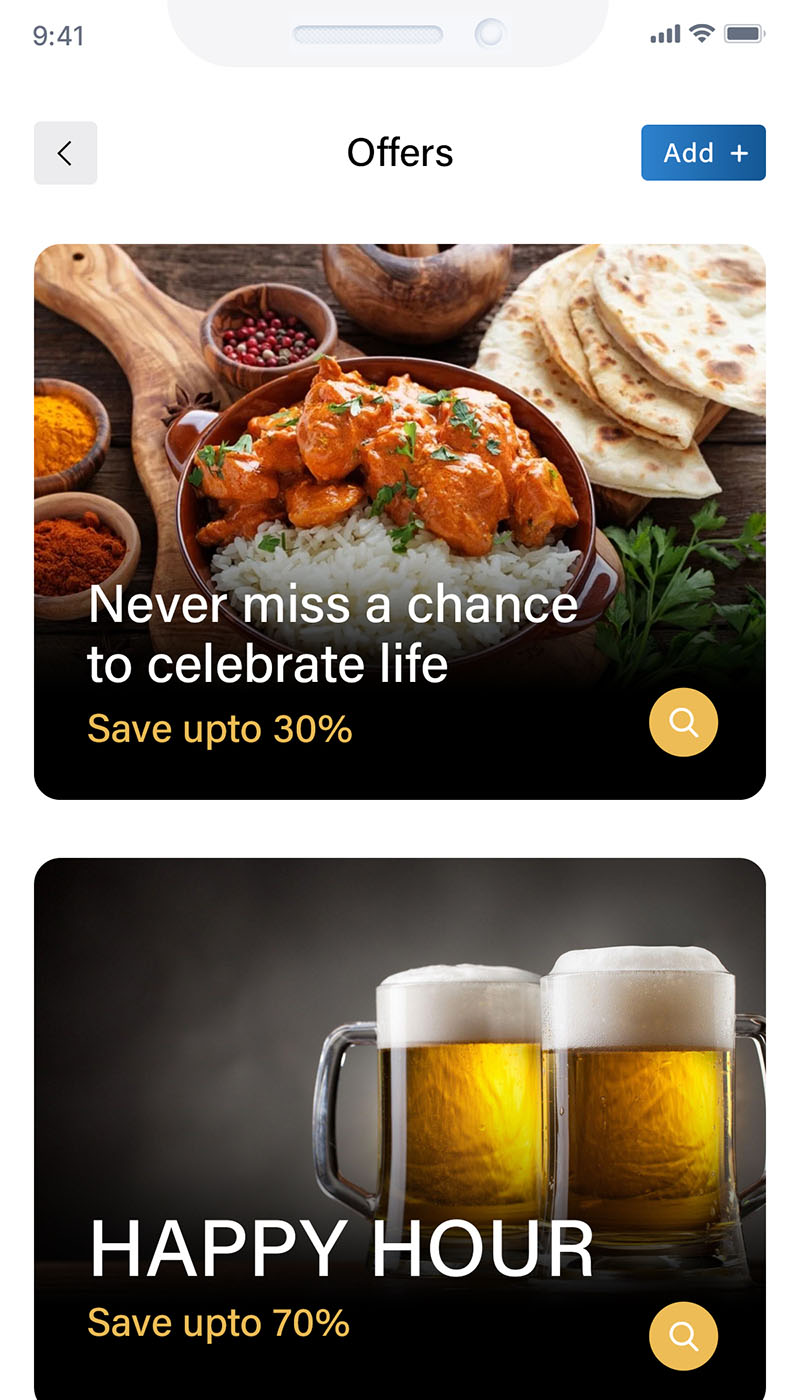
Task: Tap search icon on HAPPY HOUR offer
Action: [x=683, y=1336]
